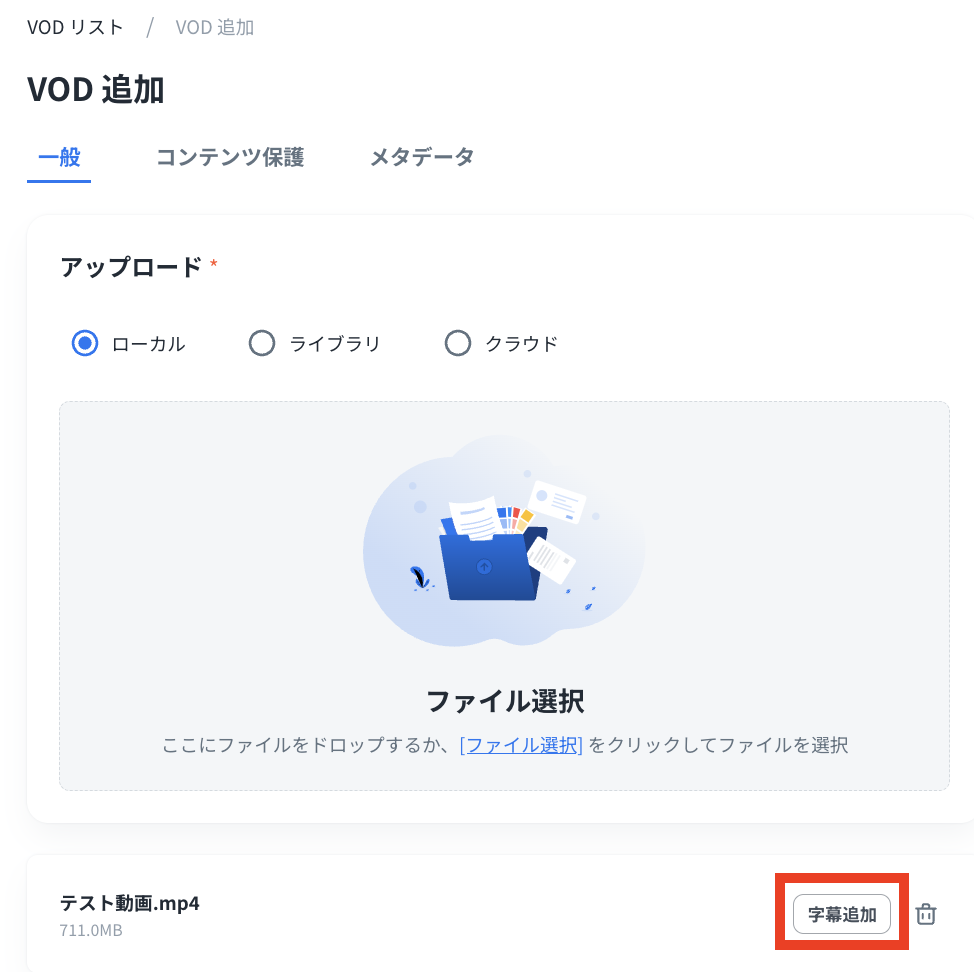Switch to the 一般 tab
974x972 pixels.
tap(59, 157)
